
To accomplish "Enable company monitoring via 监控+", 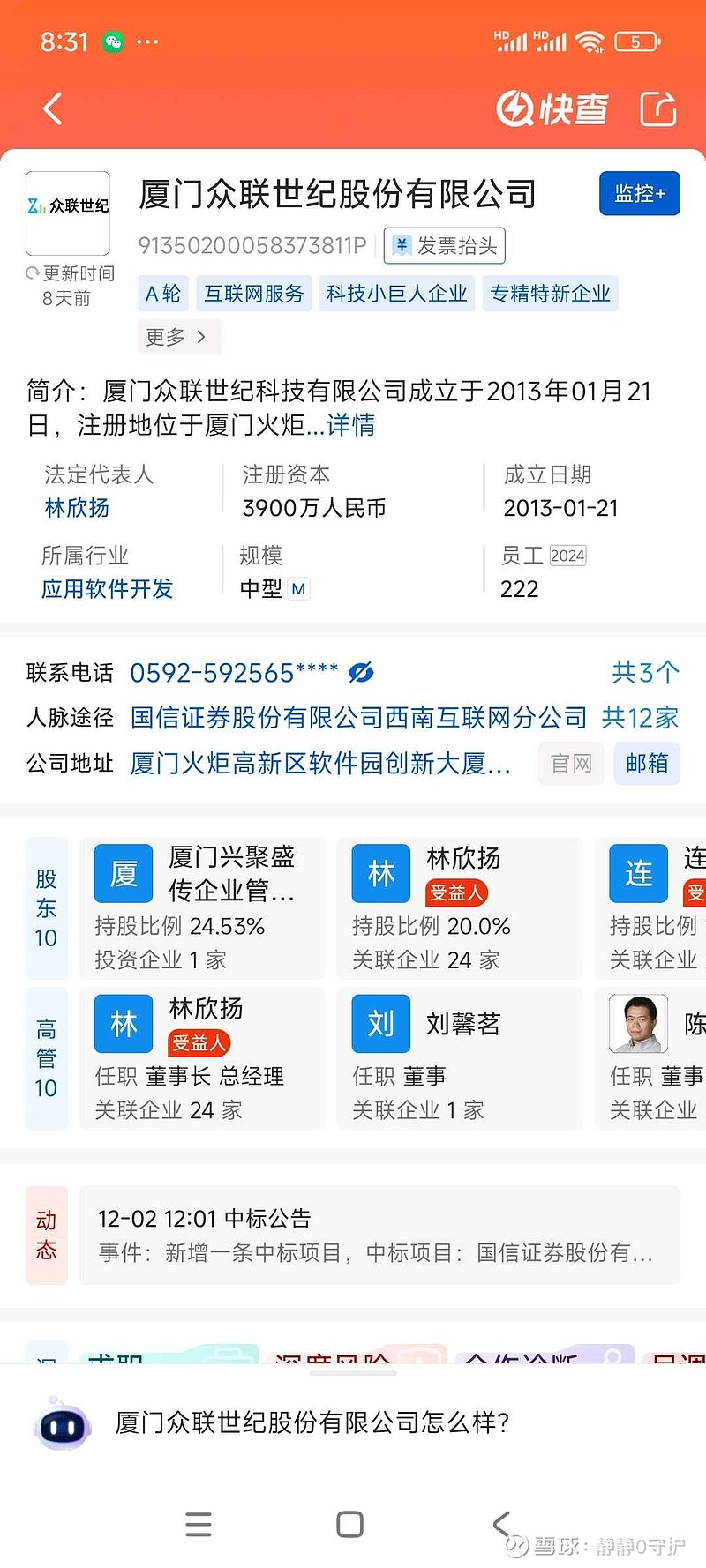I will coord(639,193).
